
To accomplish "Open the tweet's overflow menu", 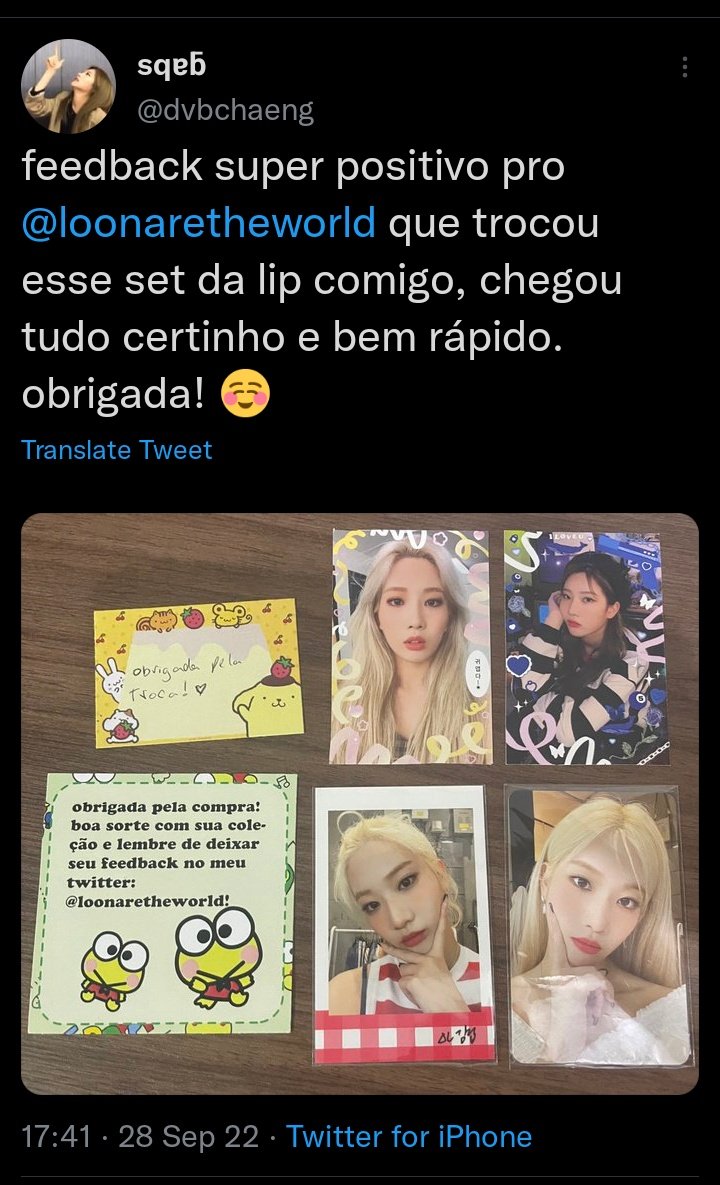I will pyautogui.click(x=685, y=67).
